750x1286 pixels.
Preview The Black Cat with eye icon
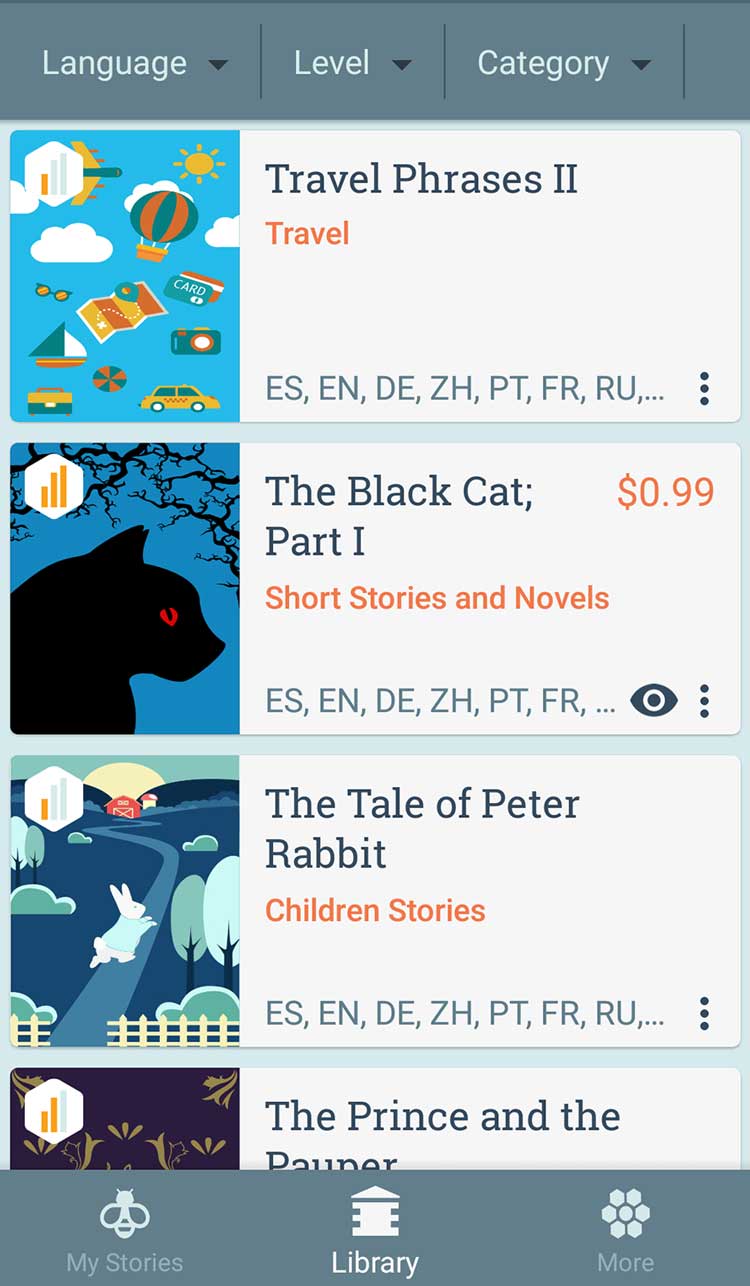[654, 701]
